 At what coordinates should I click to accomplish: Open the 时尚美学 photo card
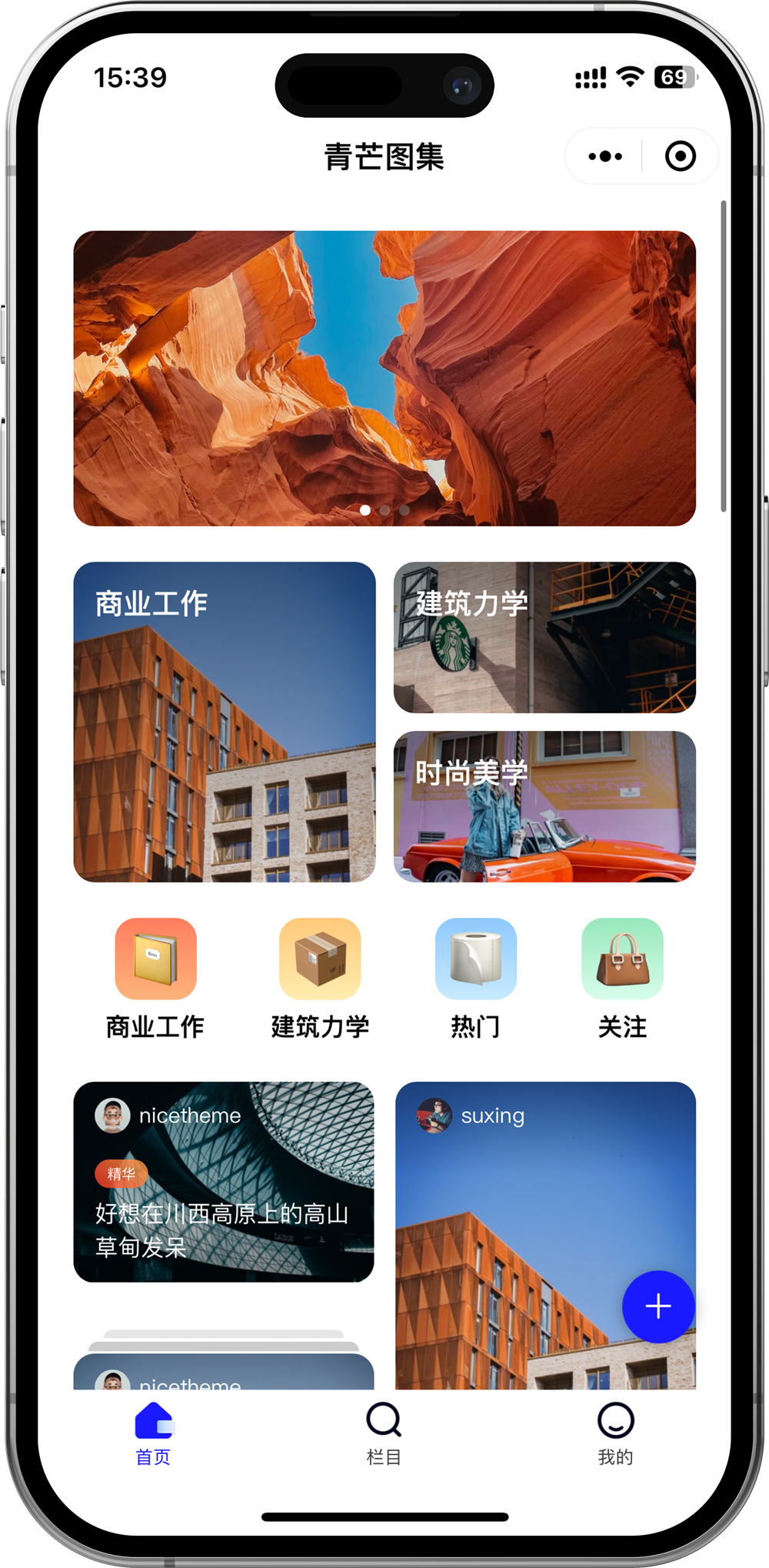click(544, 806)
